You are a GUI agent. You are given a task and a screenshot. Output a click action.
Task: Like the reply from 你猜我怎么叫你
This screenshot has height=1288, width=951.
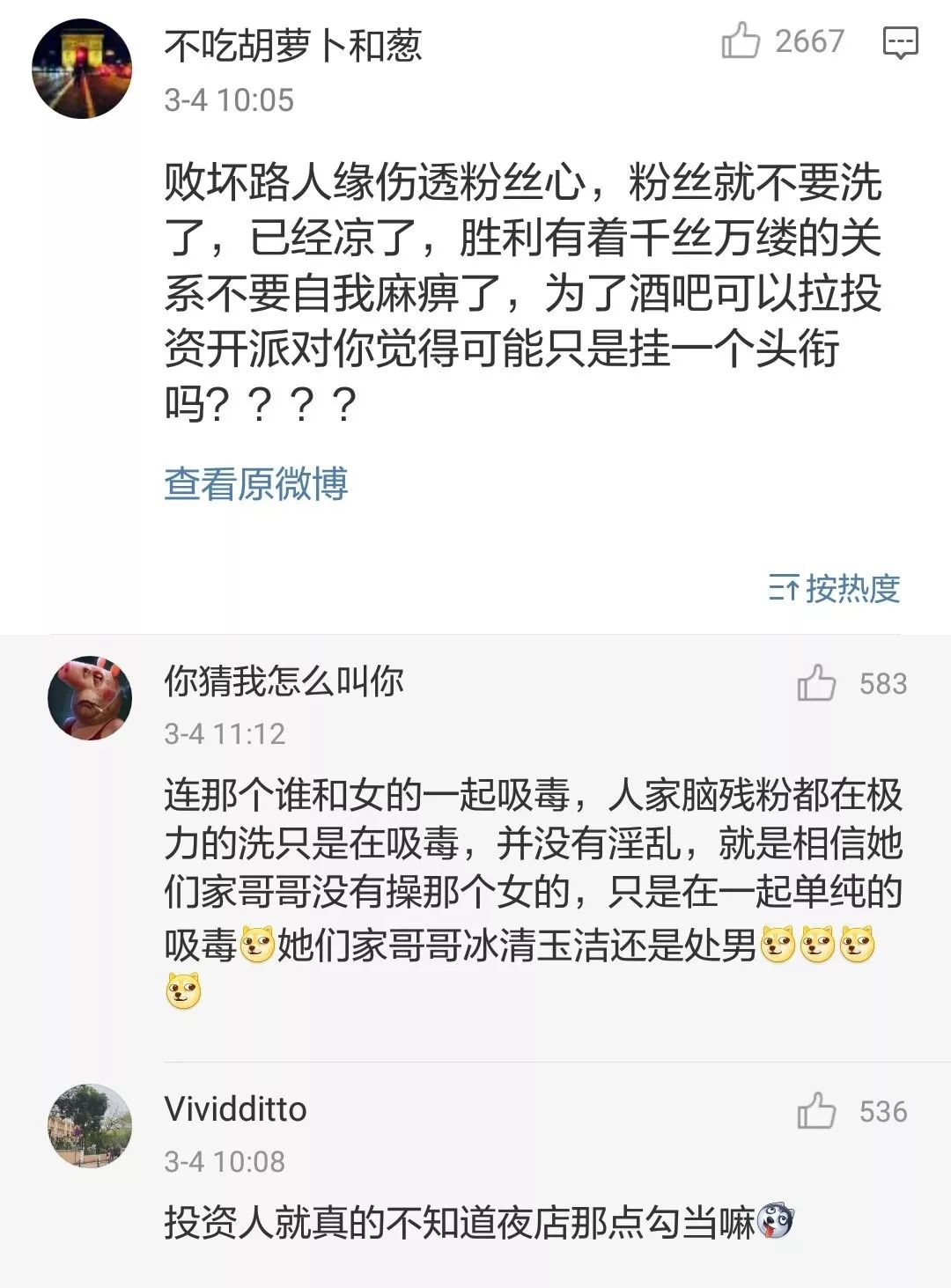pyautogui.click(x=816, y=683)
